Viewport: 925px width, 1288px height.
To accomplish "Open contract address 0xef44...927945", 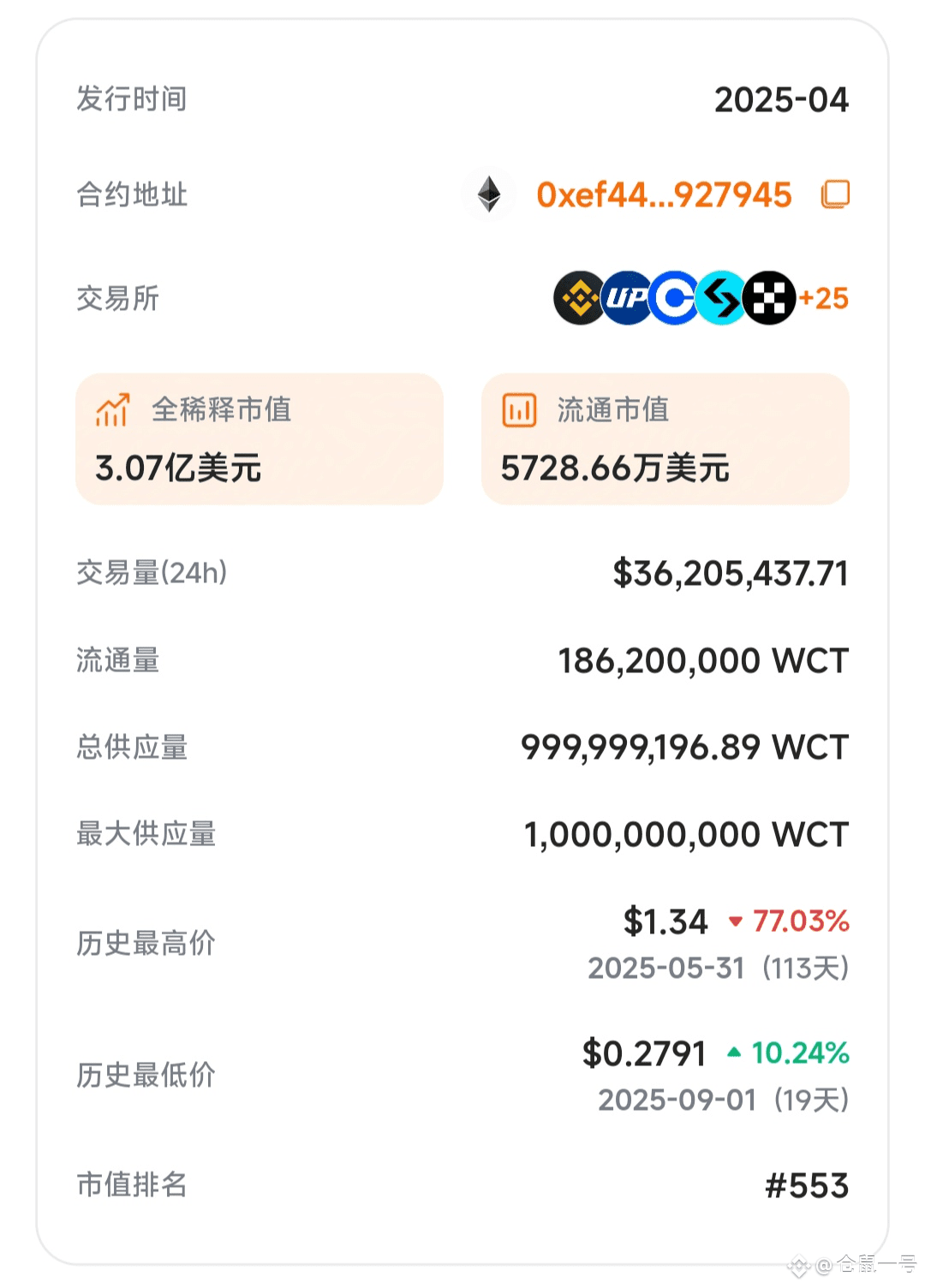I will coord(664,195).
